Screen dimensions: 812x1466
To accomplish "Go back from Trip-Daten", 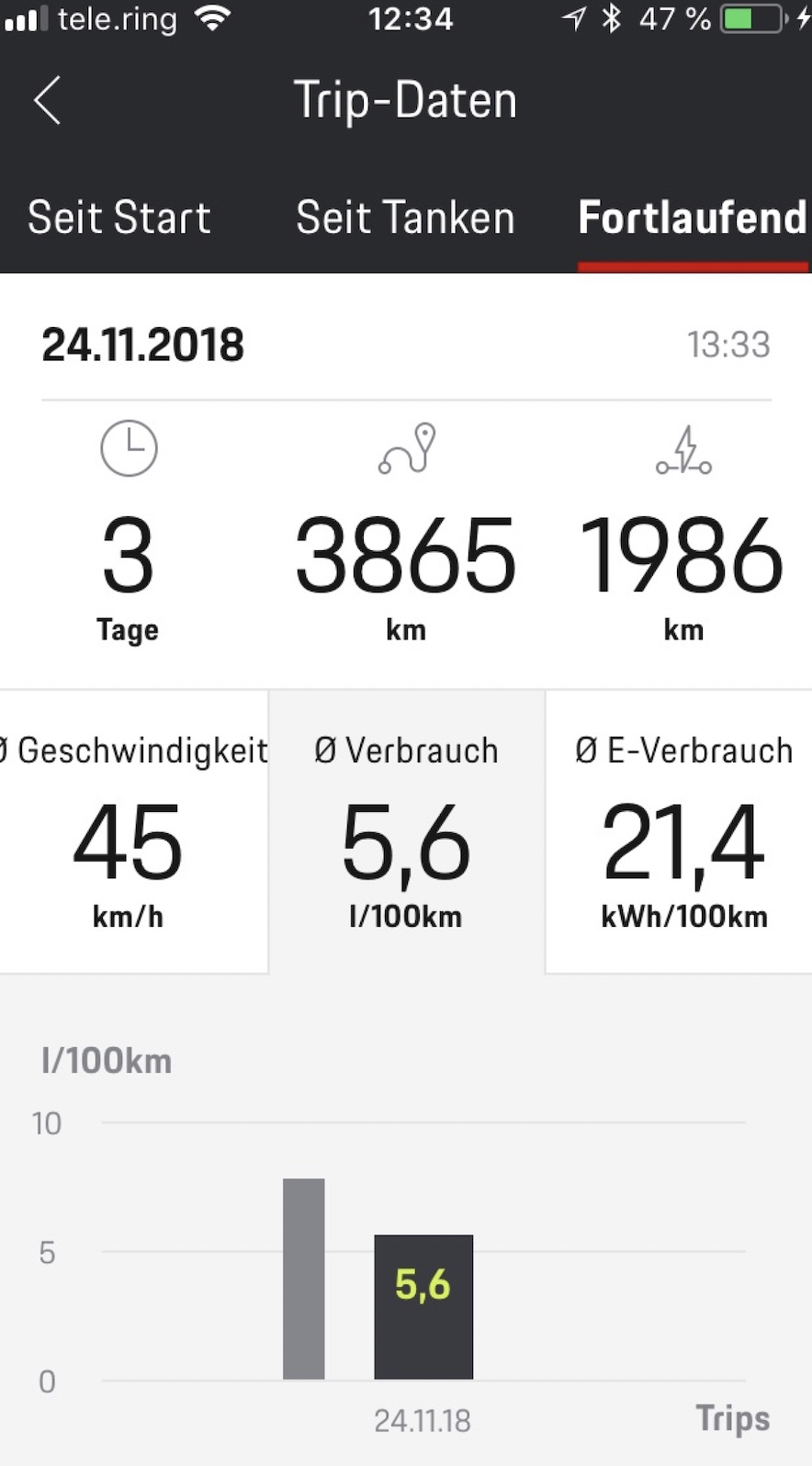I will 47,99.
